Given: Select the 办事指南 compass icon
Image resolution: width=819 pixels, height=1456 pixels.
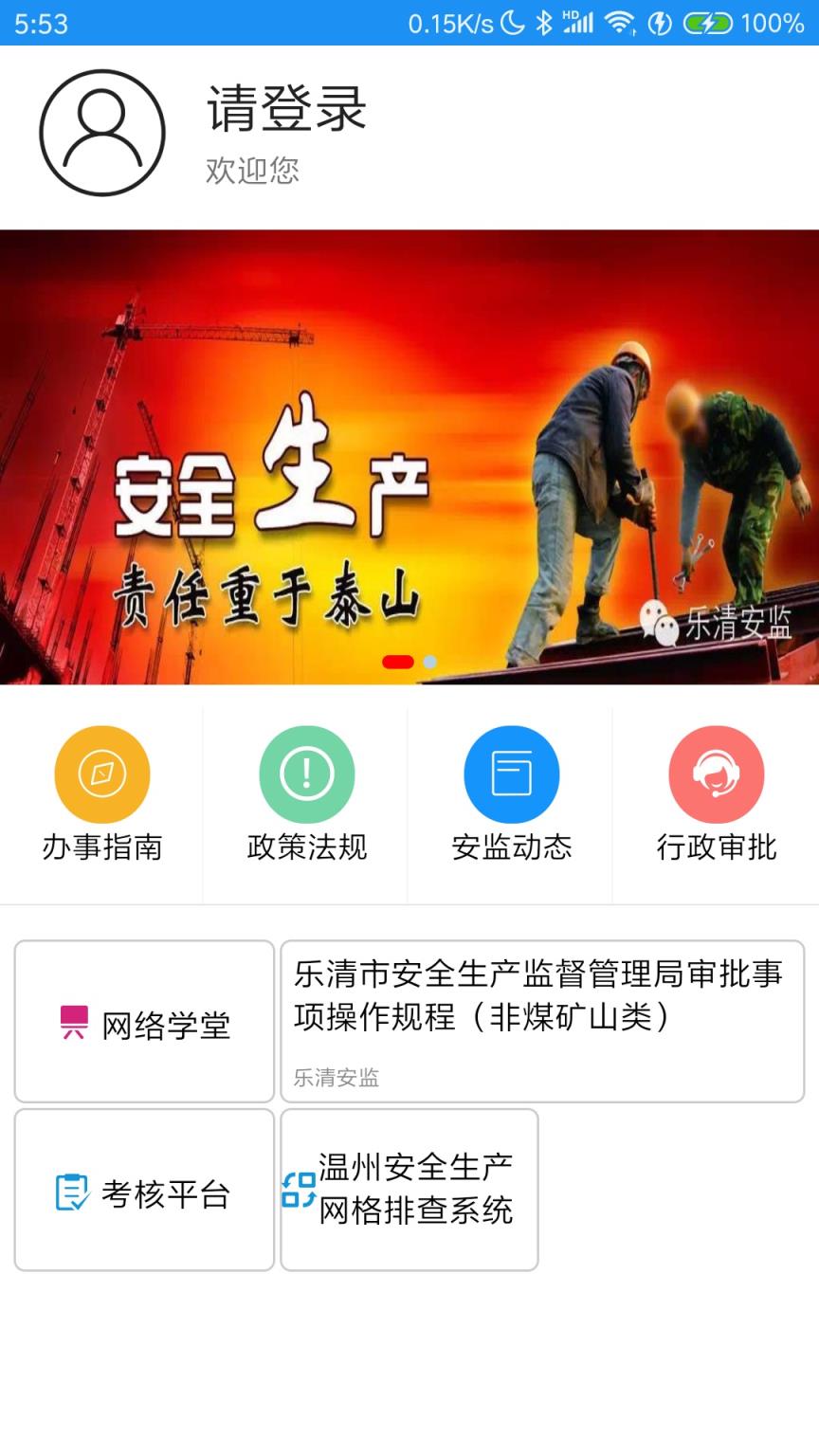Looking at the screenshot, I should (102, 773).
